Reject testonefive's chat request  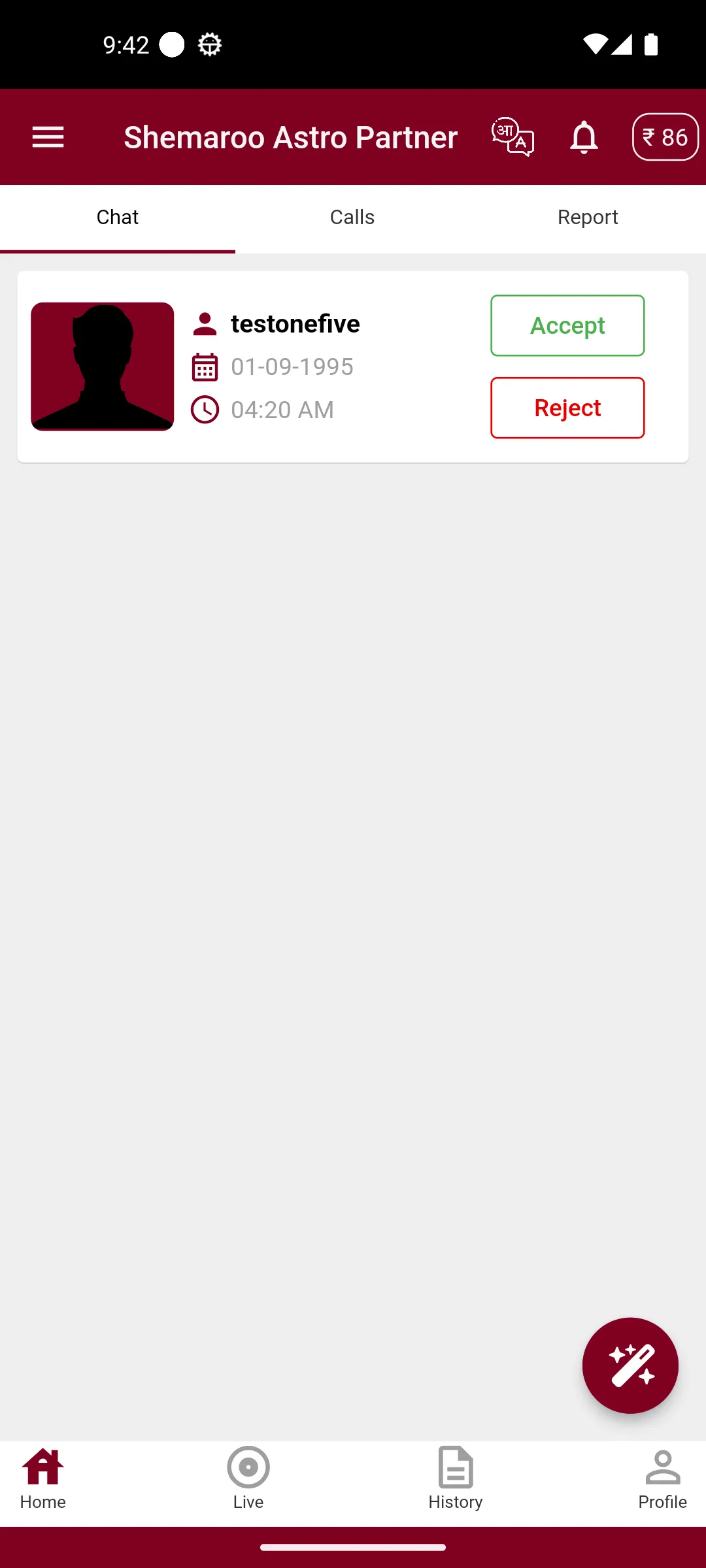click(x=567, y=408)
